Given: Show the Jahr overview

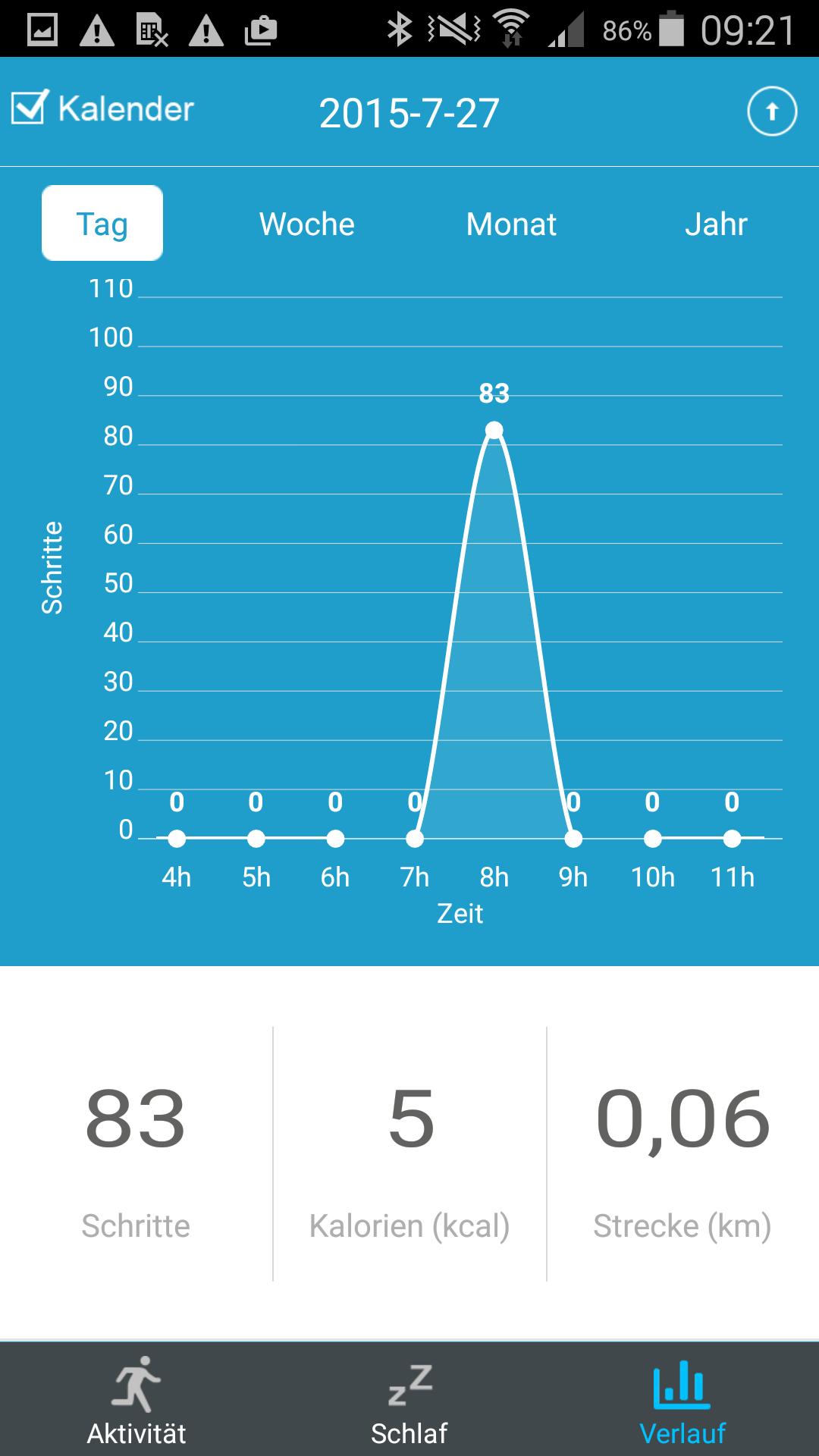Looking at the screenshot, I should click(715, 224).
